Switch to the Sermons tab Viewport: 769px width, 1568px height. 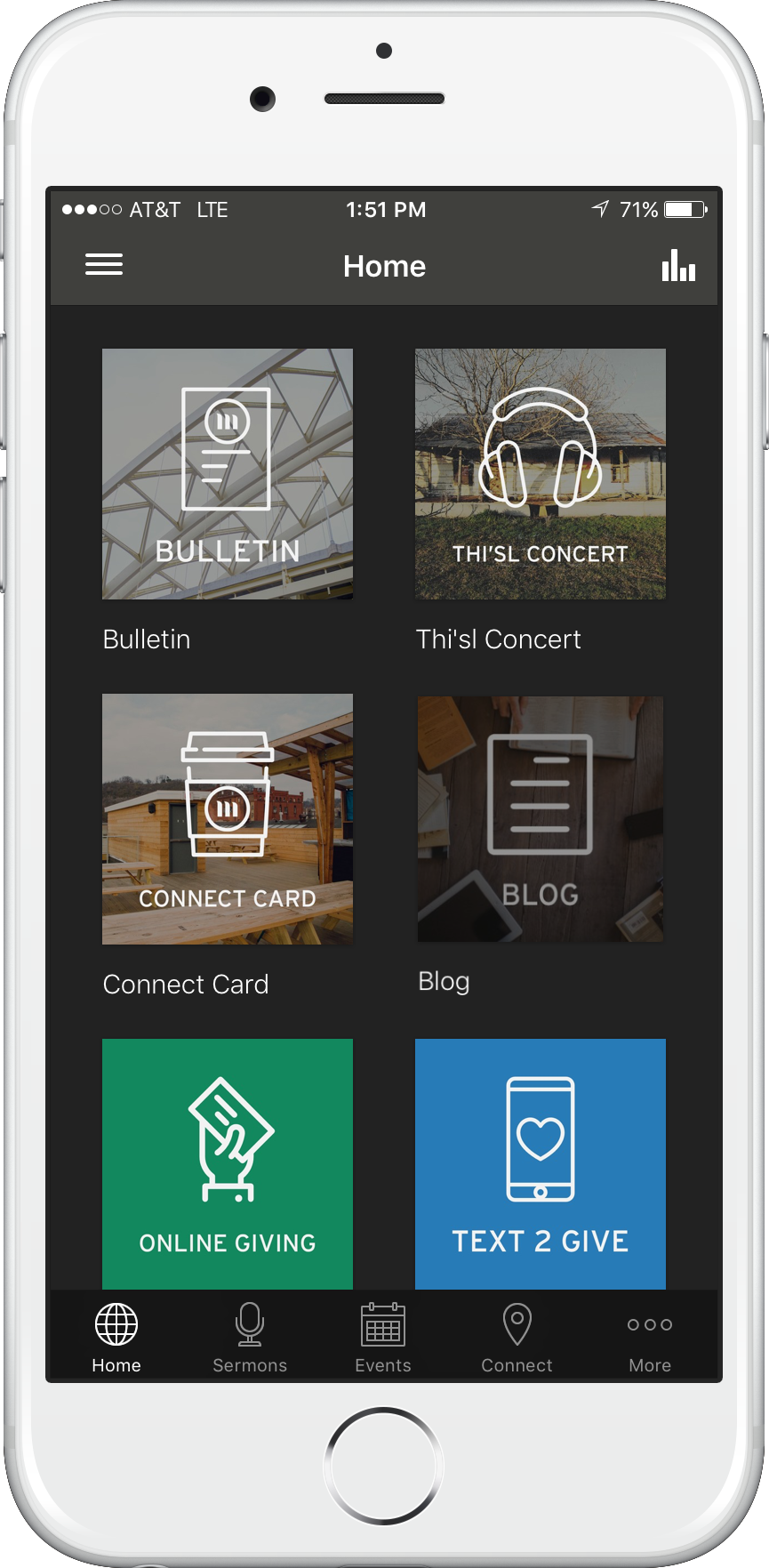pos(250,1337)
